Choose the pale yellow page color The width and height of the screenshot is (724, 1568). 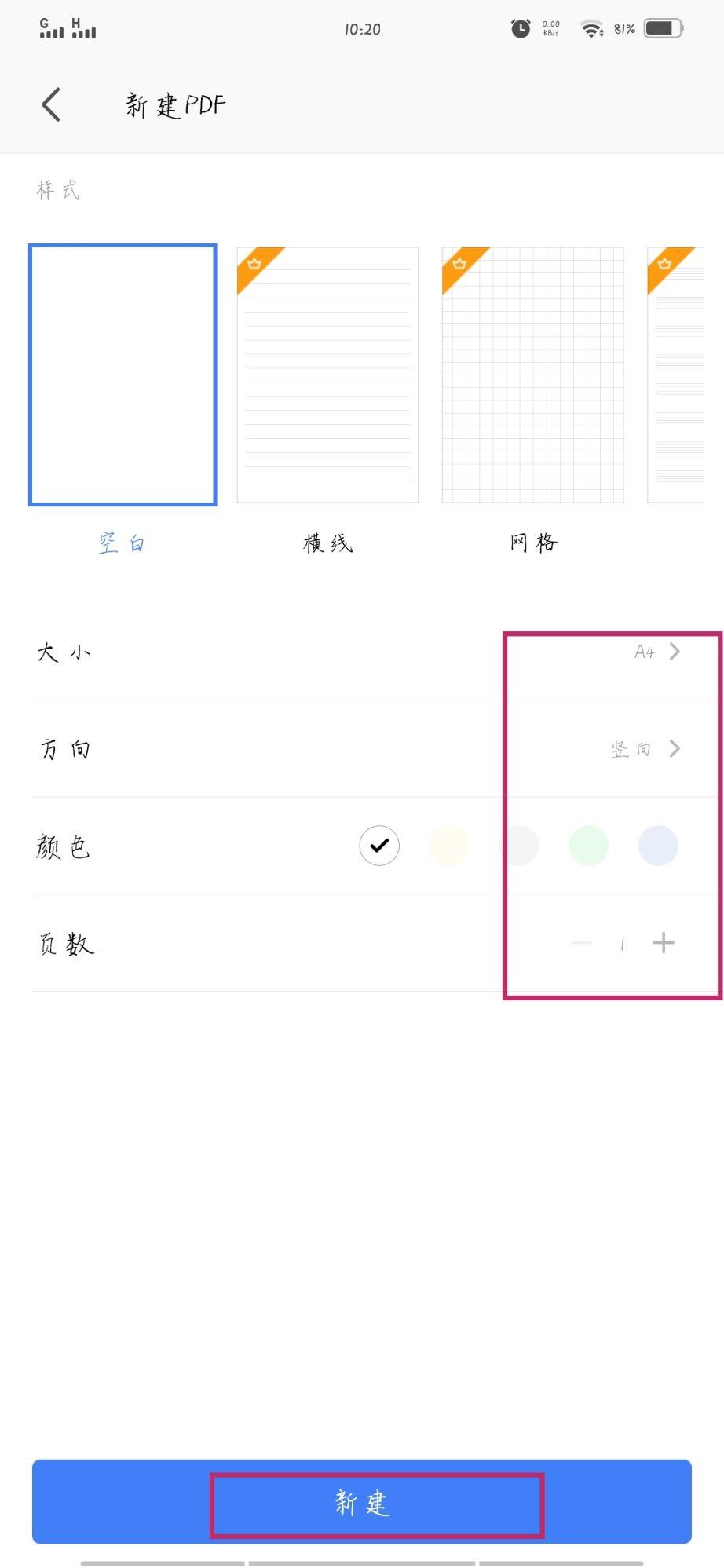click(x=448, y=846)
